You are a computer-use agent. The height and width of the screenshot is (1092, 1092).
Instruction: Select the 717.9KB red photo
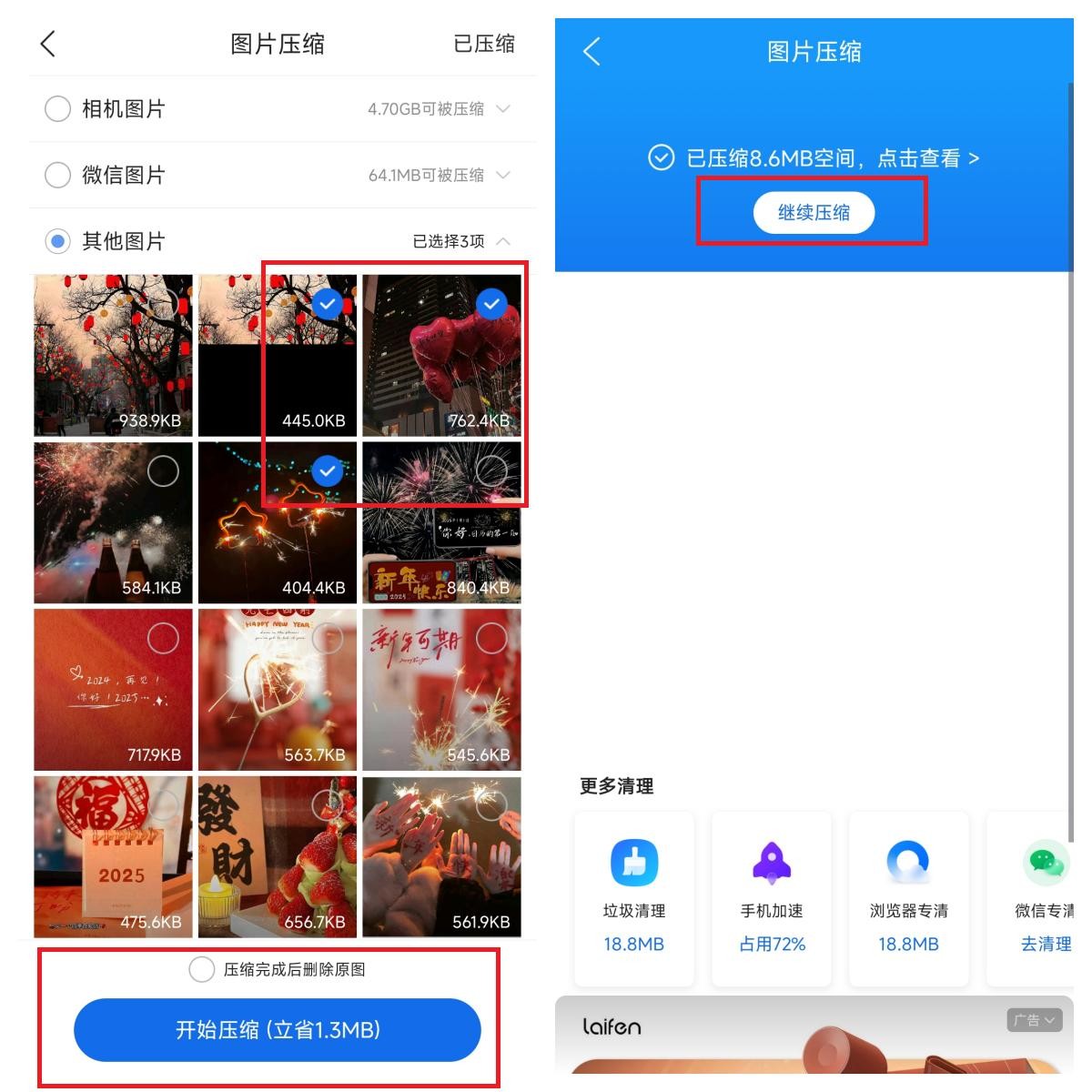(x=164, y=639)
